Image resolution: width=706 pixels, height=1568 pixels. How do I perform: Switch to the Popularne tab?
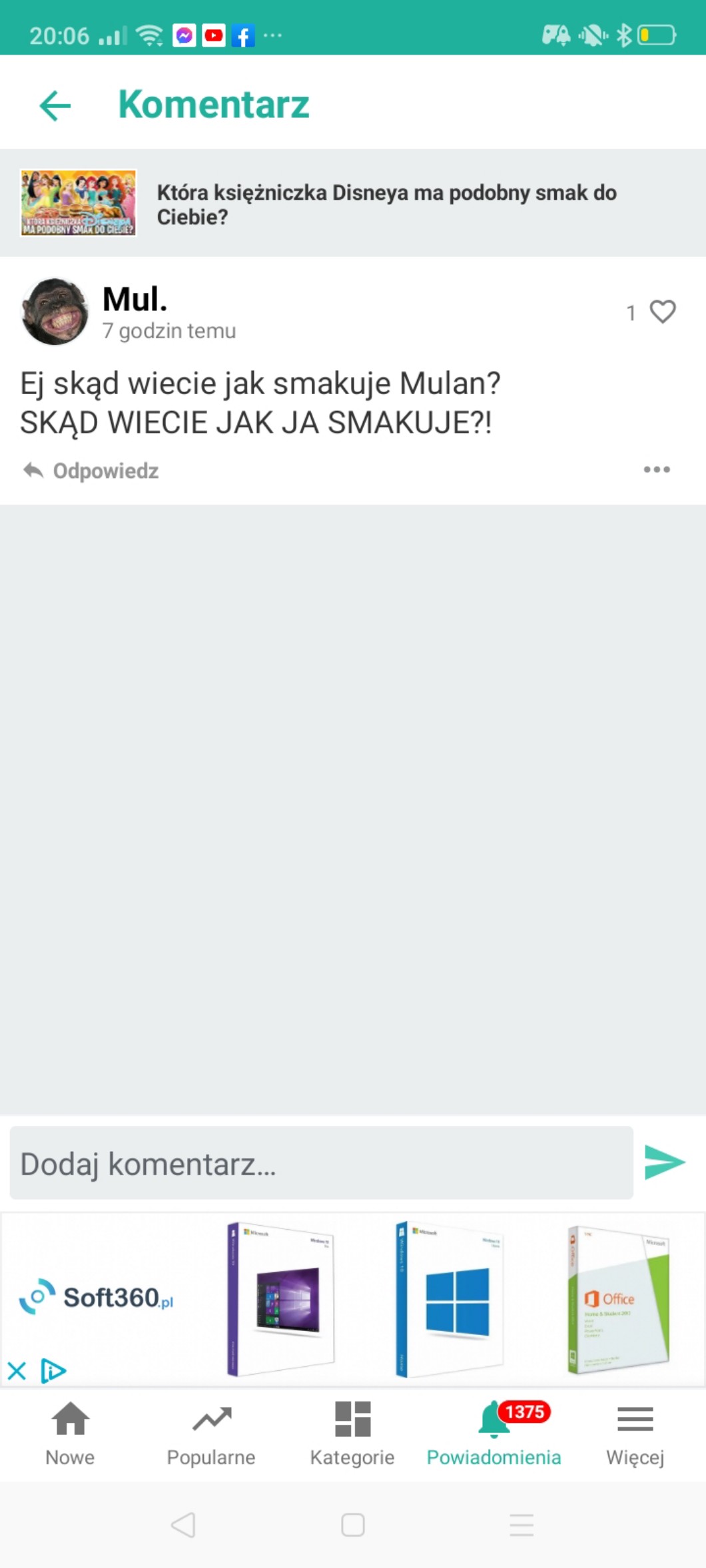211,1432
